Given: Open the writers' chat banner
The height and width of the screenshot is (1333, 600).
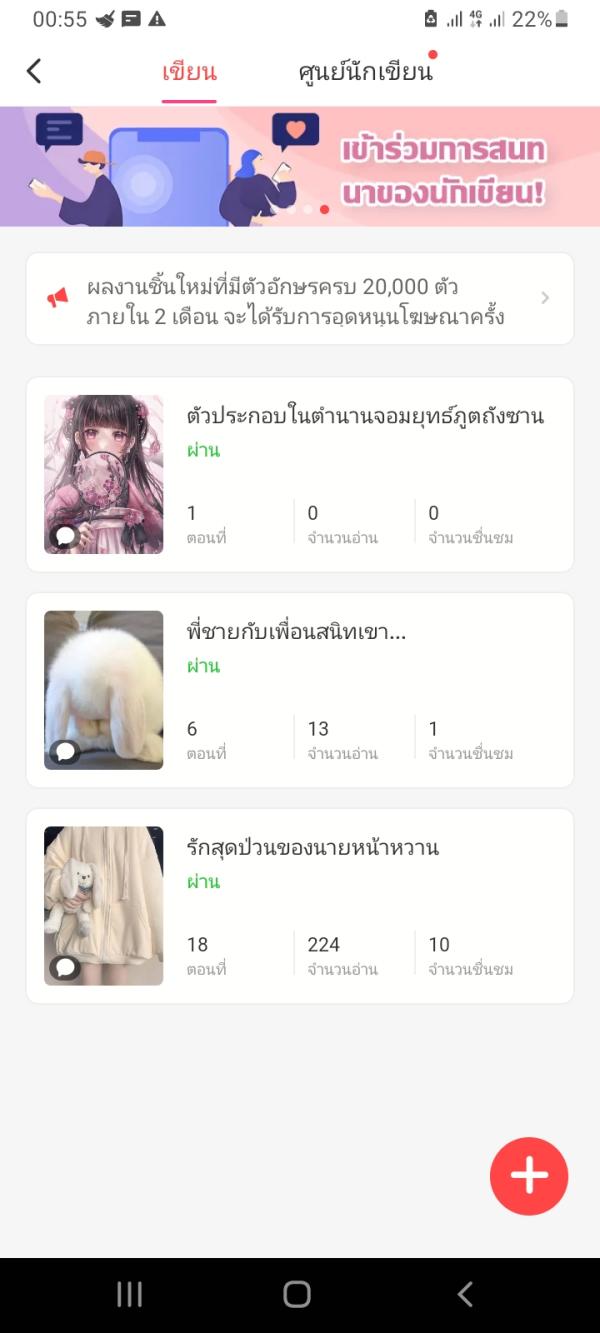Looking at the screenshot, I should 300,167.
